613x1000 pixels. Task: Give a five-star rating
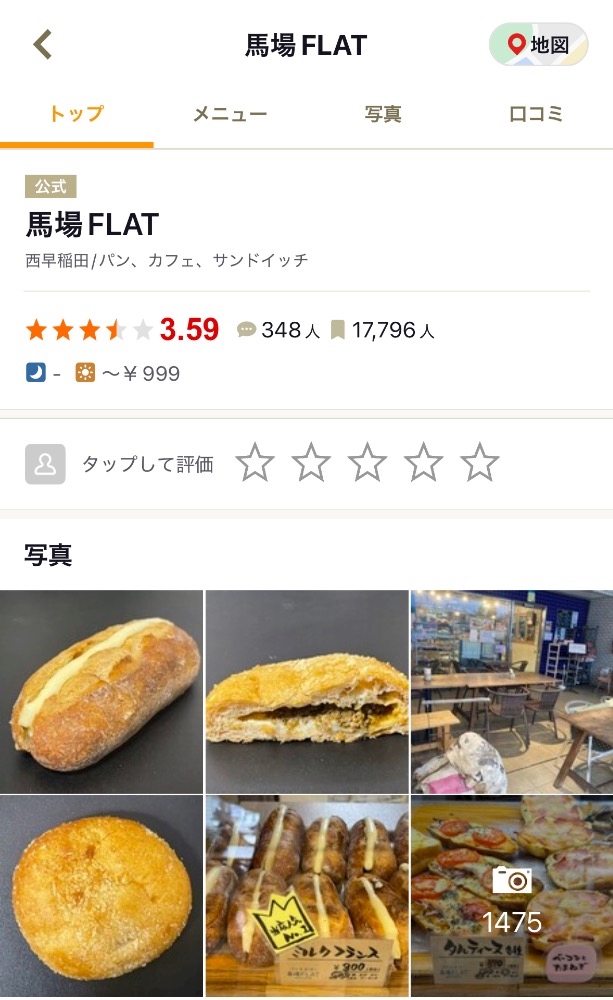click(x=479, y=463)
